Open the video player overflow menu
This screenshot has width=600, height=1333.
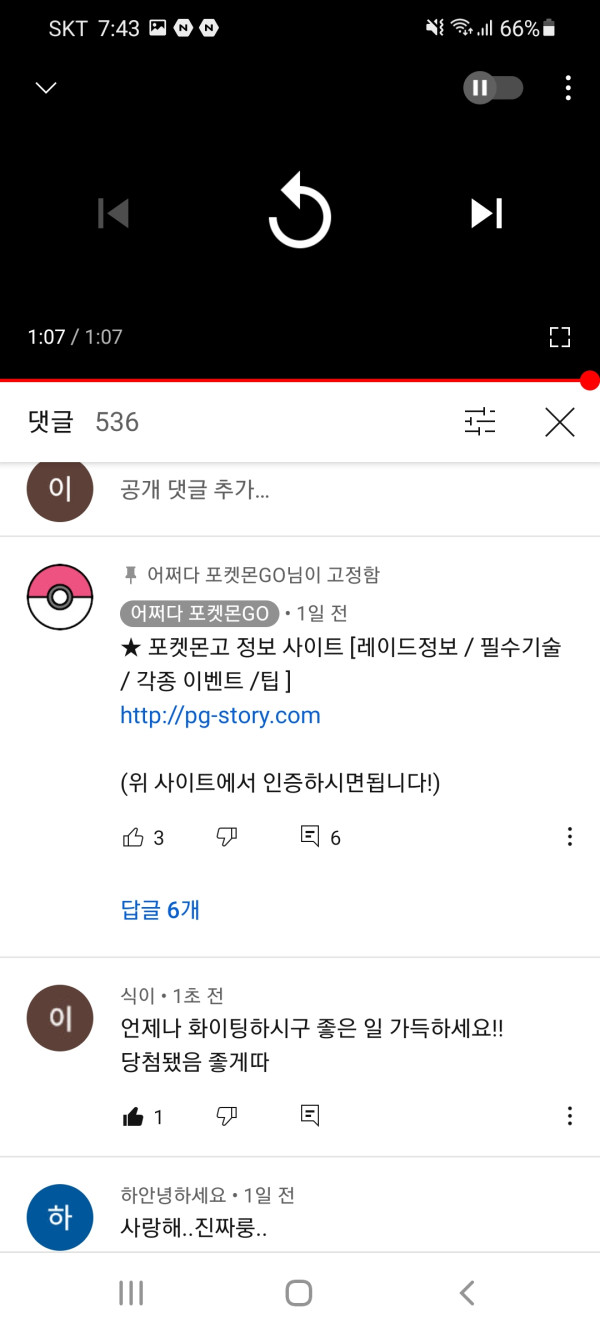(x=568, y=88)
